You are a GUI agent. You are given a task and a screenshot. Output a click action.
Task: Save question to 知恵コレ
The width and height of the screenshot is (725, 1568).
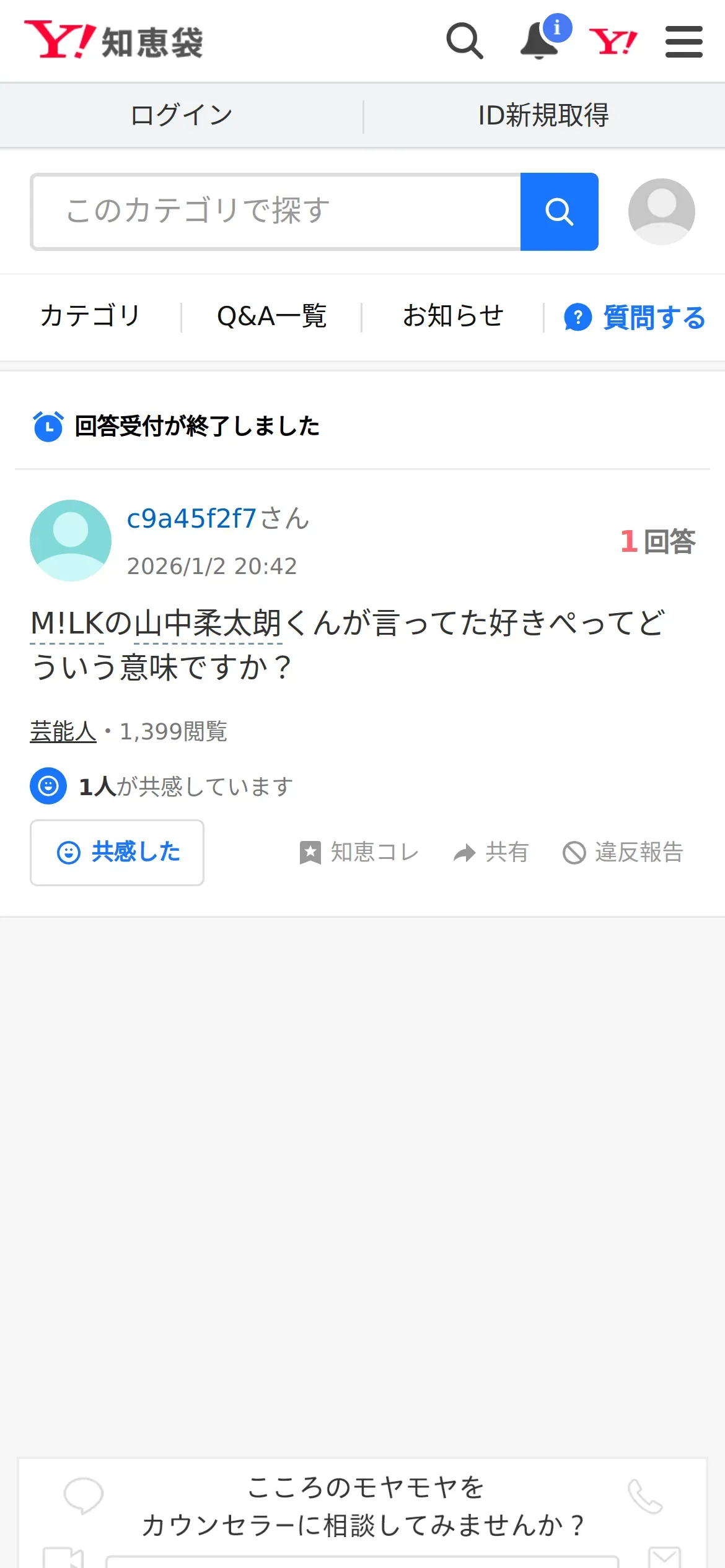coord(359,852)
